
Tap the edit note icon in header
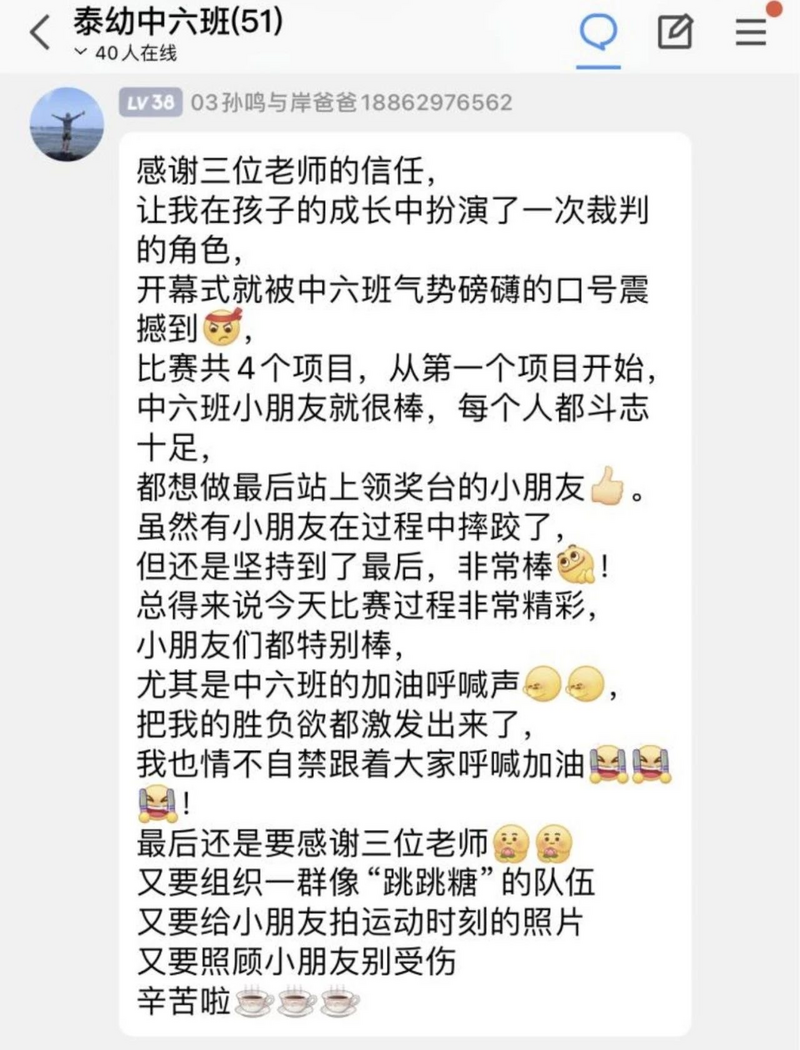pyautogui.click(x=676, y=33)
